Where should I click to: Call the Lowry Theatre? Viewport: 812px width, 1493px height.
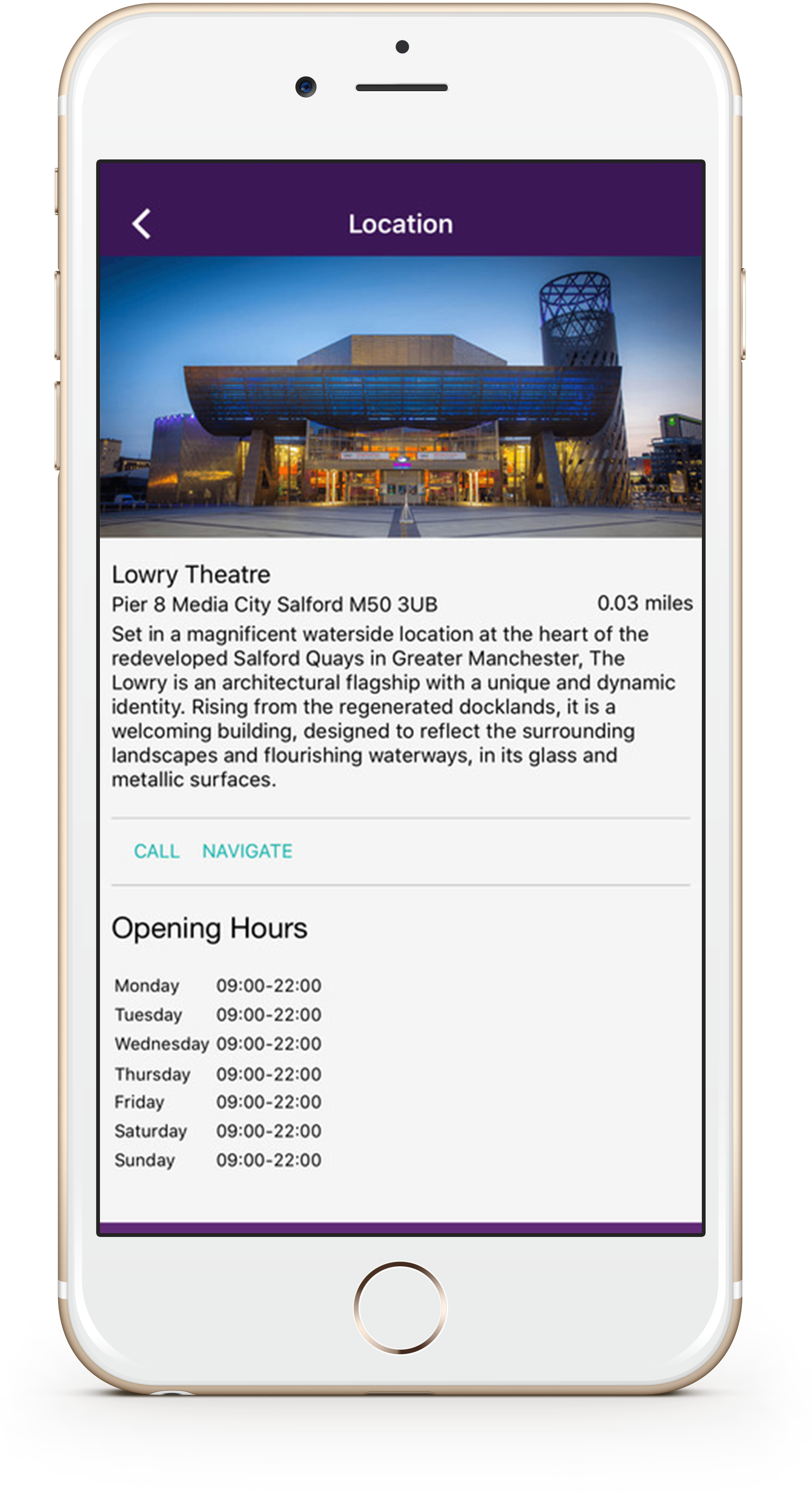(x=157, y=851)
